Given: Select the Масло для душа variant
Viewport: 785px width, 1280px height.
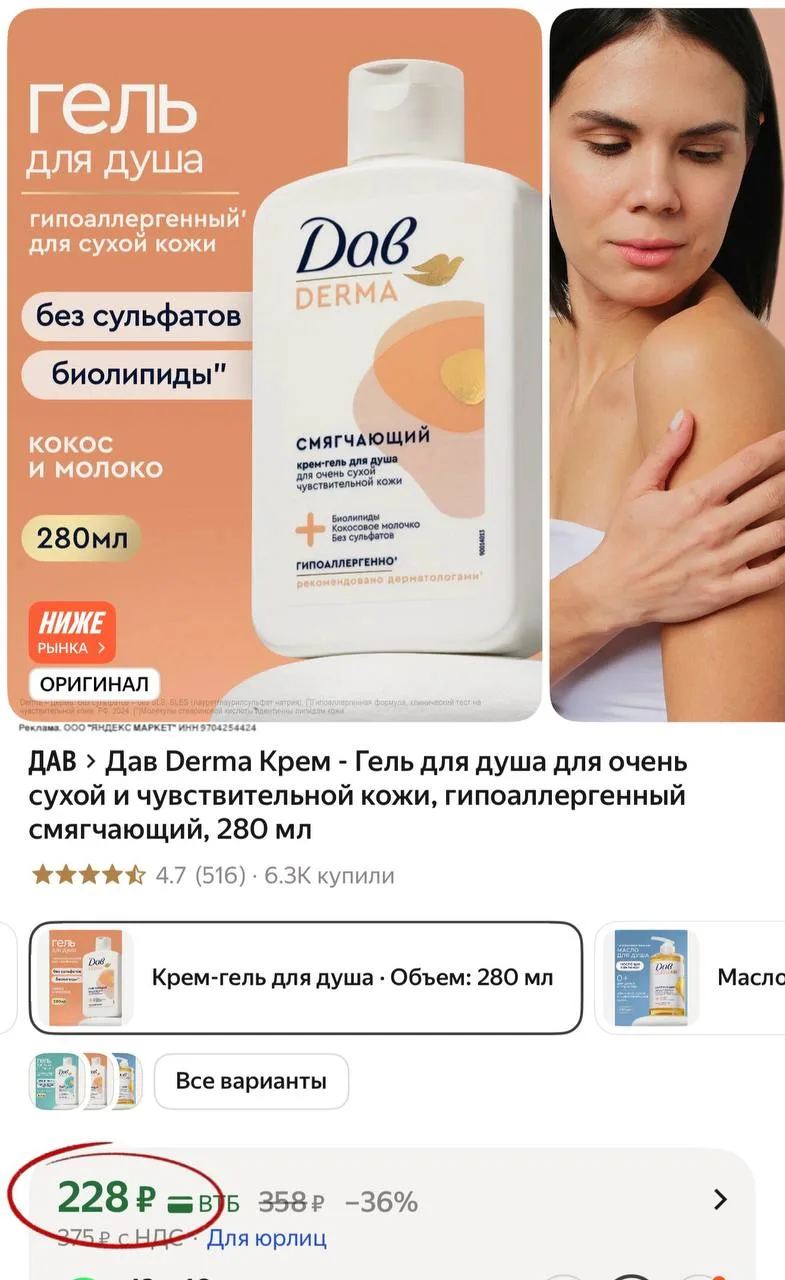Looking at the screenshot, I should click(x=690, y=977).
